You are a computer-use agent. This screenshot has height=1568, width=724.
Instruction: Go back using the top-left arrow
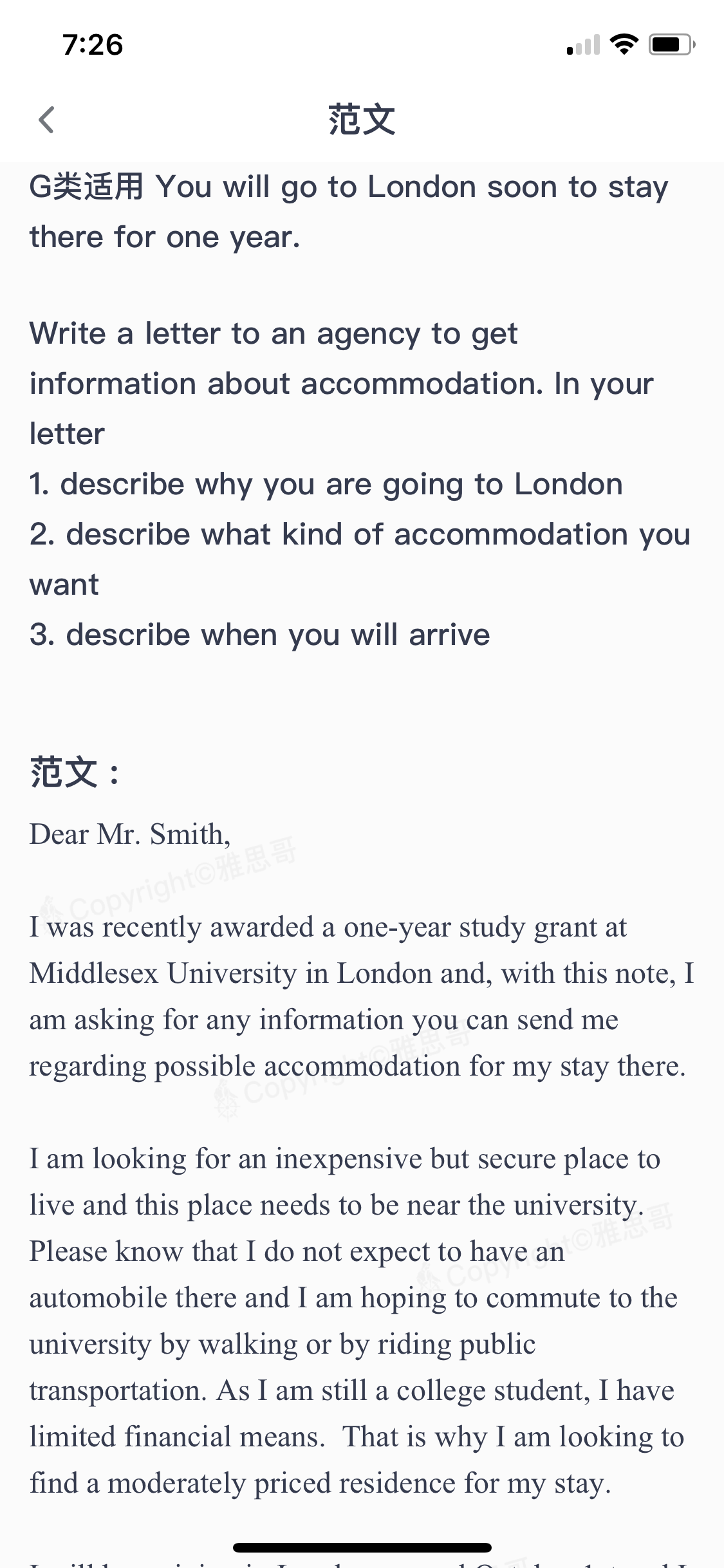[46, 120]
